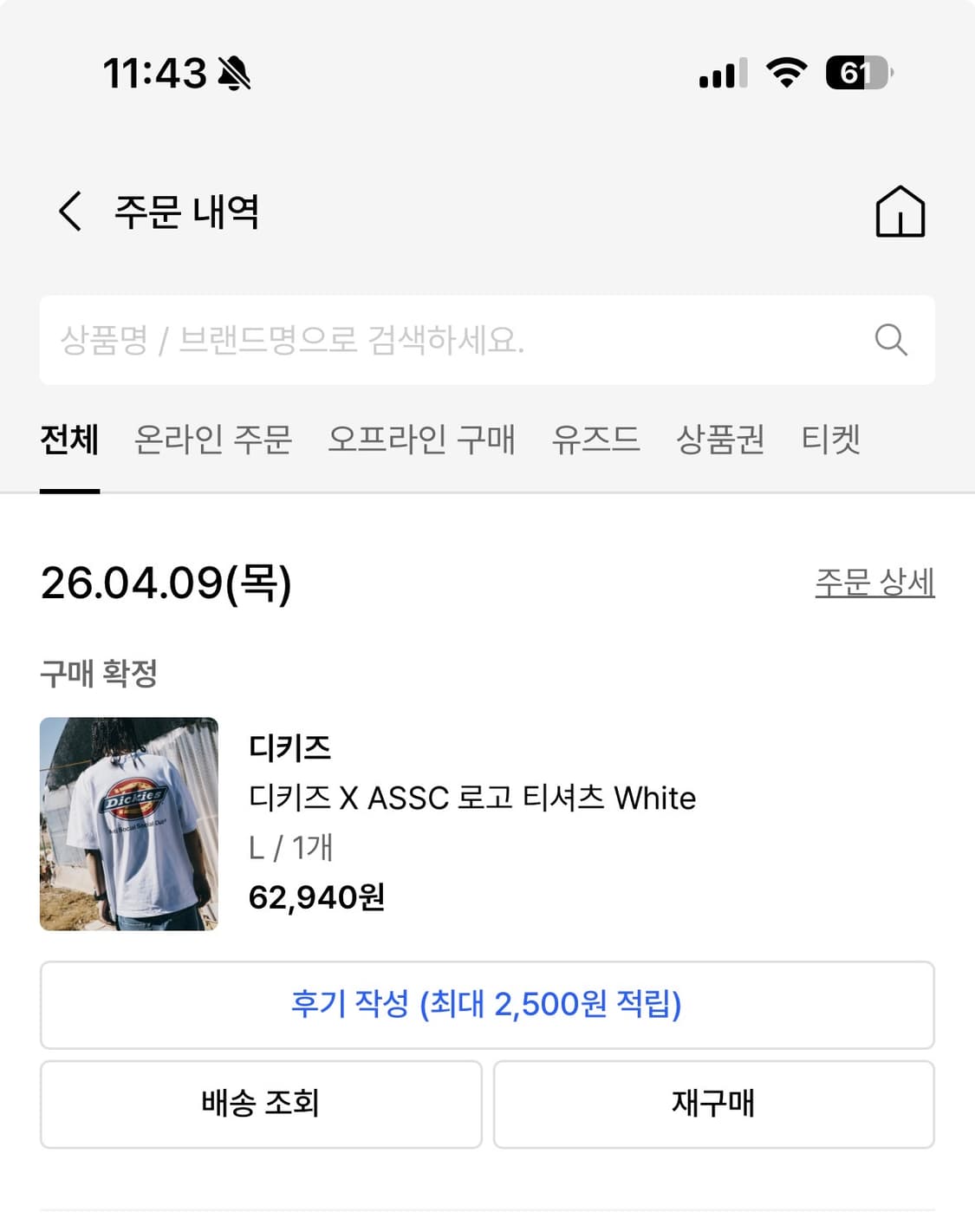Select the 유즈드 tab
The width and height of the screenshot is (975, 1232).
[x=596, y=440]
